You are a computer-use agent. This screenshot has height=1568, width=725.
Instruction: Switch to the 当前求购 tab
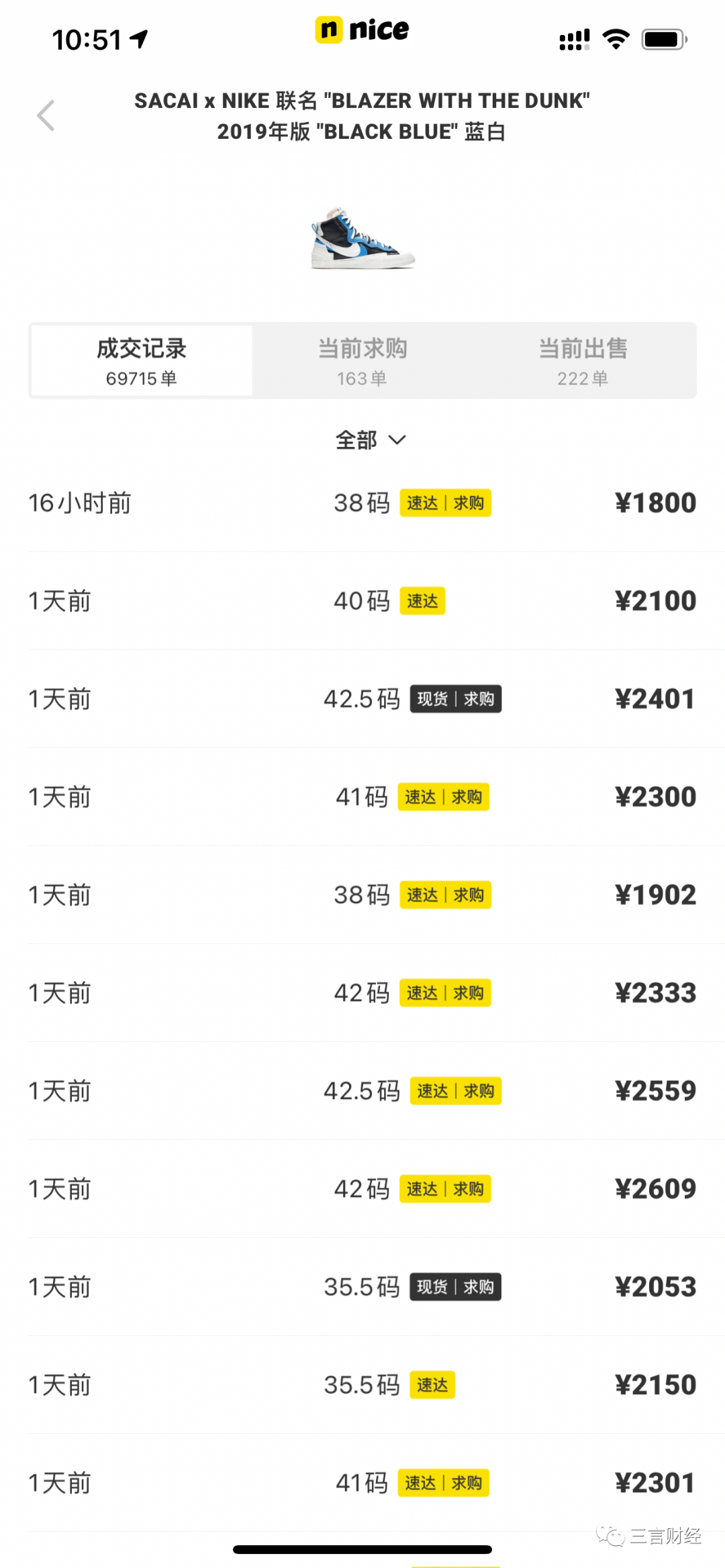pyautogui.click(x=362, y=361)
